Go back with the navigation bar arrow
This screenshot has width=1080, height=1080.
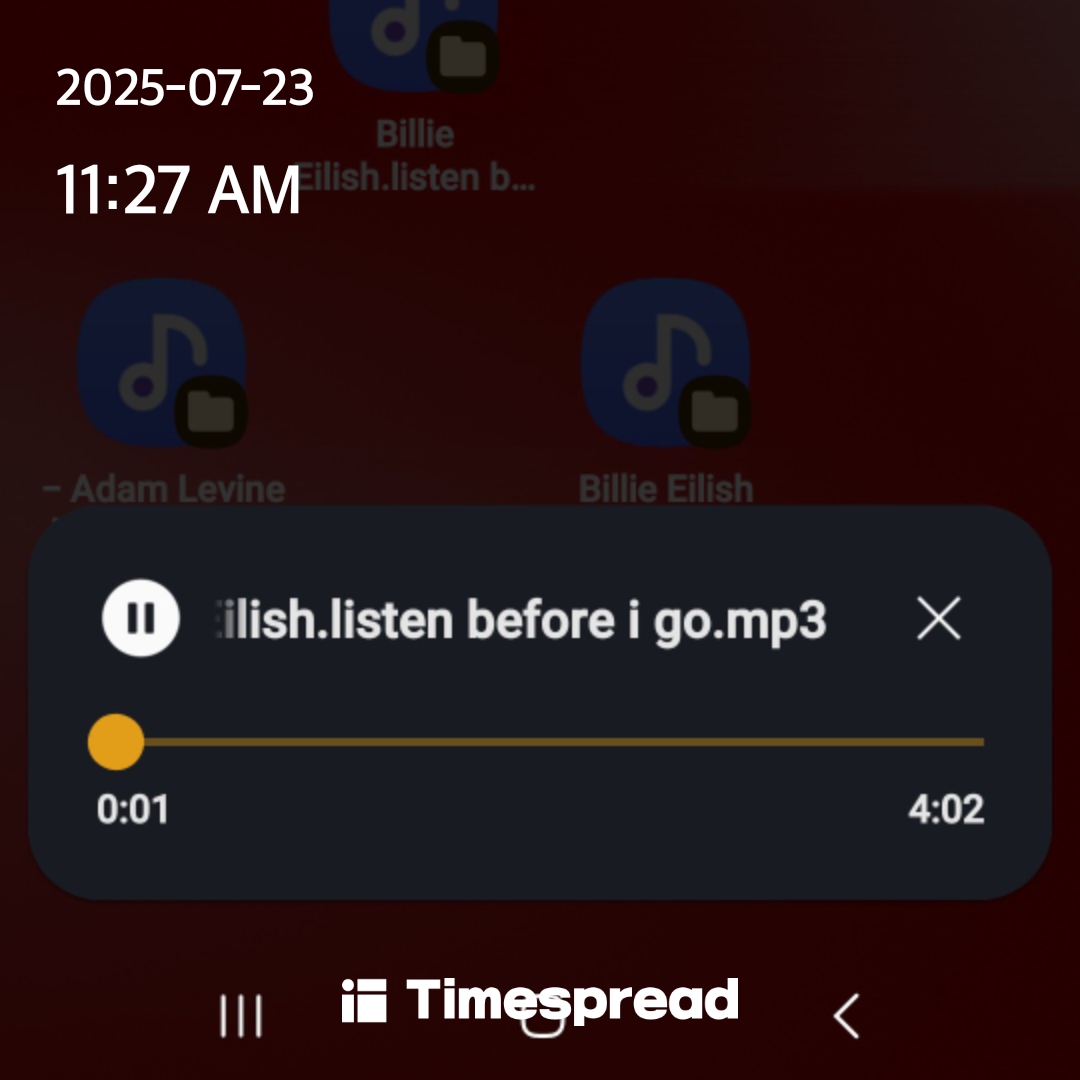pos(846,1016)
